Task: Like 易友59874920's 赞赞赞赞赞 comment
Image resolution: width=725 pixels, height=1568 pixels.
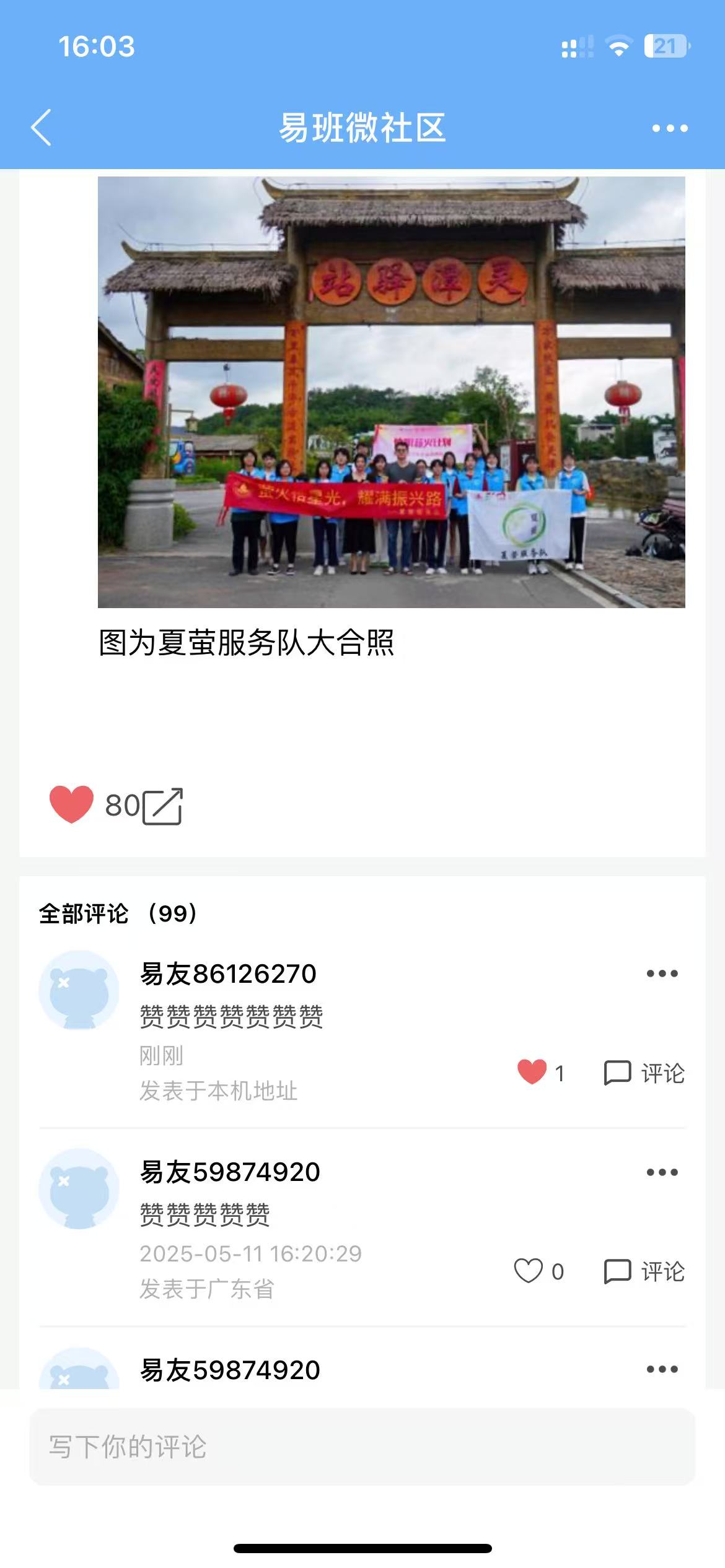Action: point(529,1271)
